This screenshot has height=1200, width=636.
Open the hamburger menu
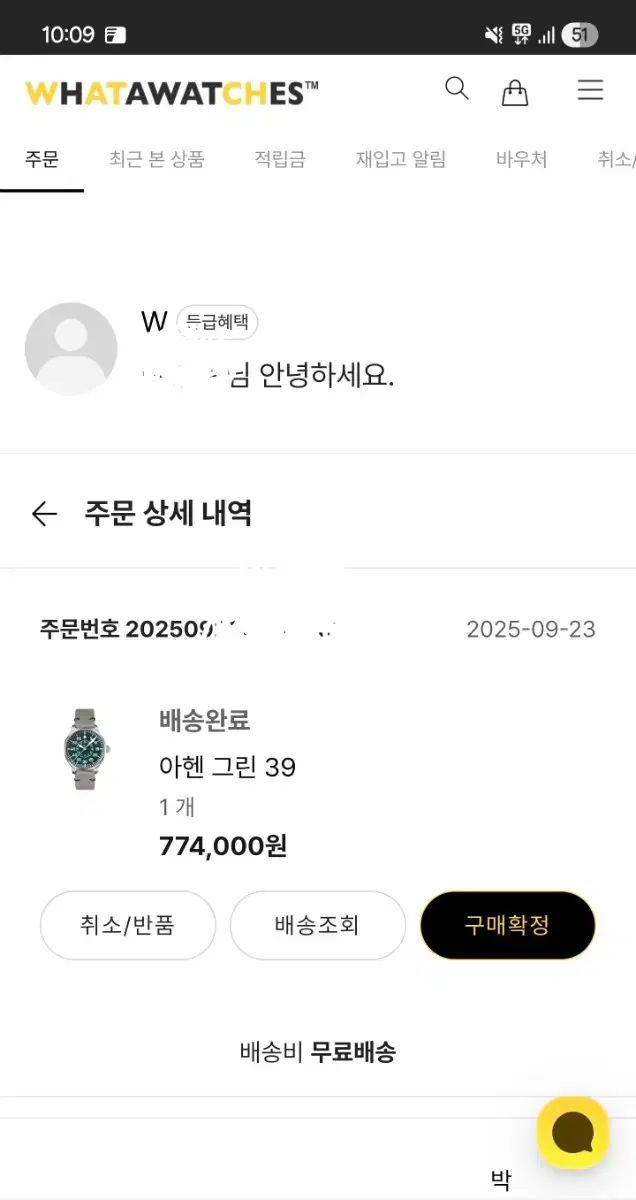591,91
